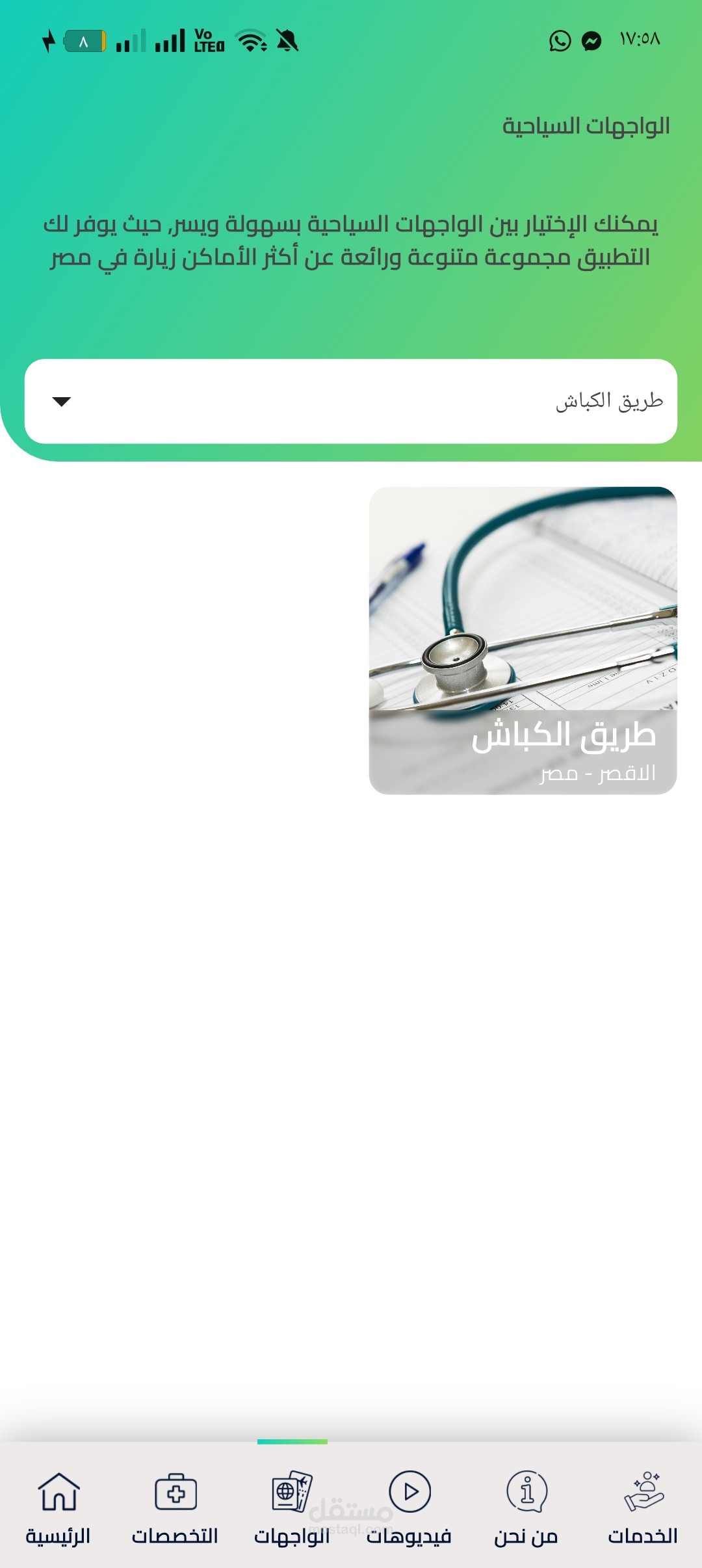Go to the الرئيسية home tab
702x1568 pixels.
click(58, 1508)
